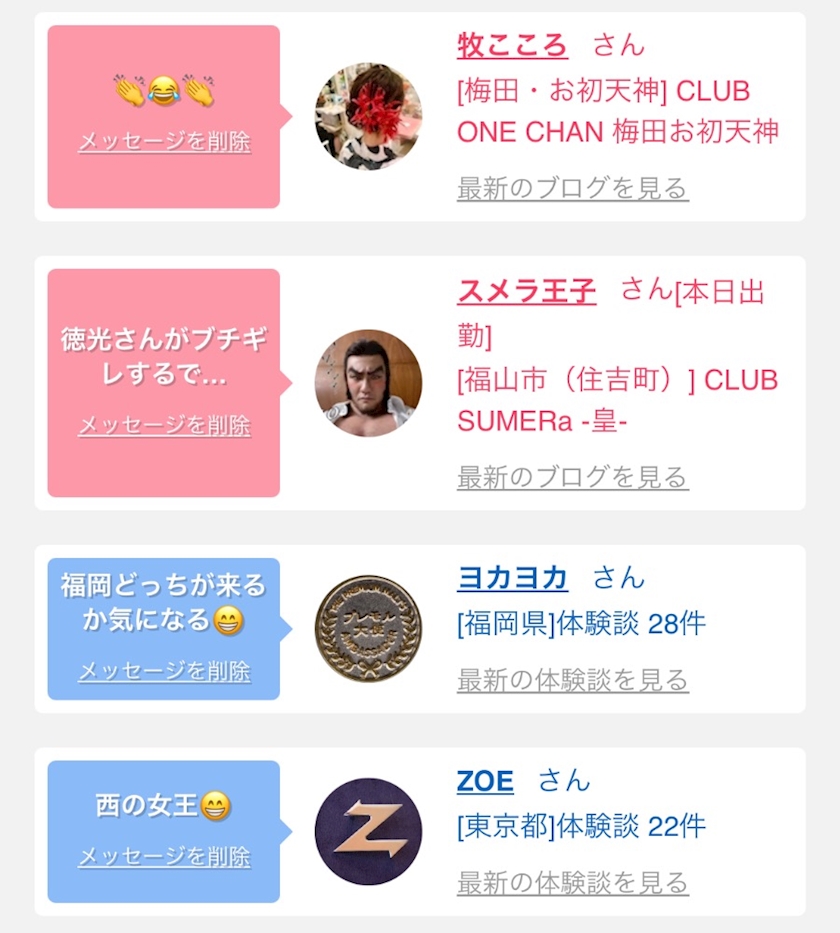The image size is (840, 933).
Task: Open 牧こころ's profile link
Action: tap(512, 45)
